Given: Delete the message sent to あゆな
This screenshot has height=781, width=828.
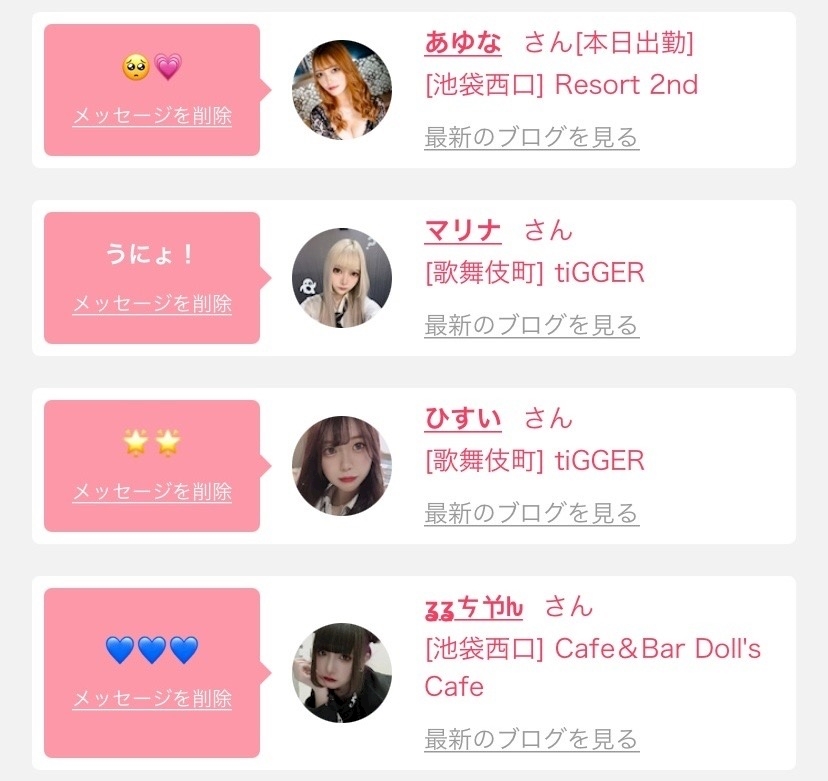Looking at the screenshot, I should 152,116.
